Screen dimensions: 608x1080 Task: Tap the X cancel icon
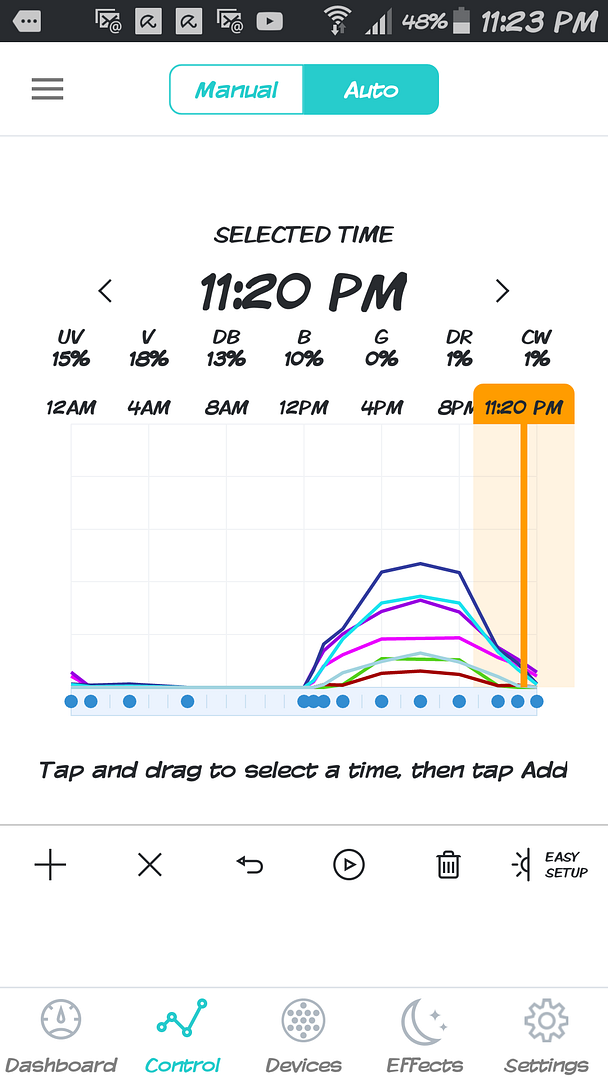pyautogui.click(x=149, y=864)
